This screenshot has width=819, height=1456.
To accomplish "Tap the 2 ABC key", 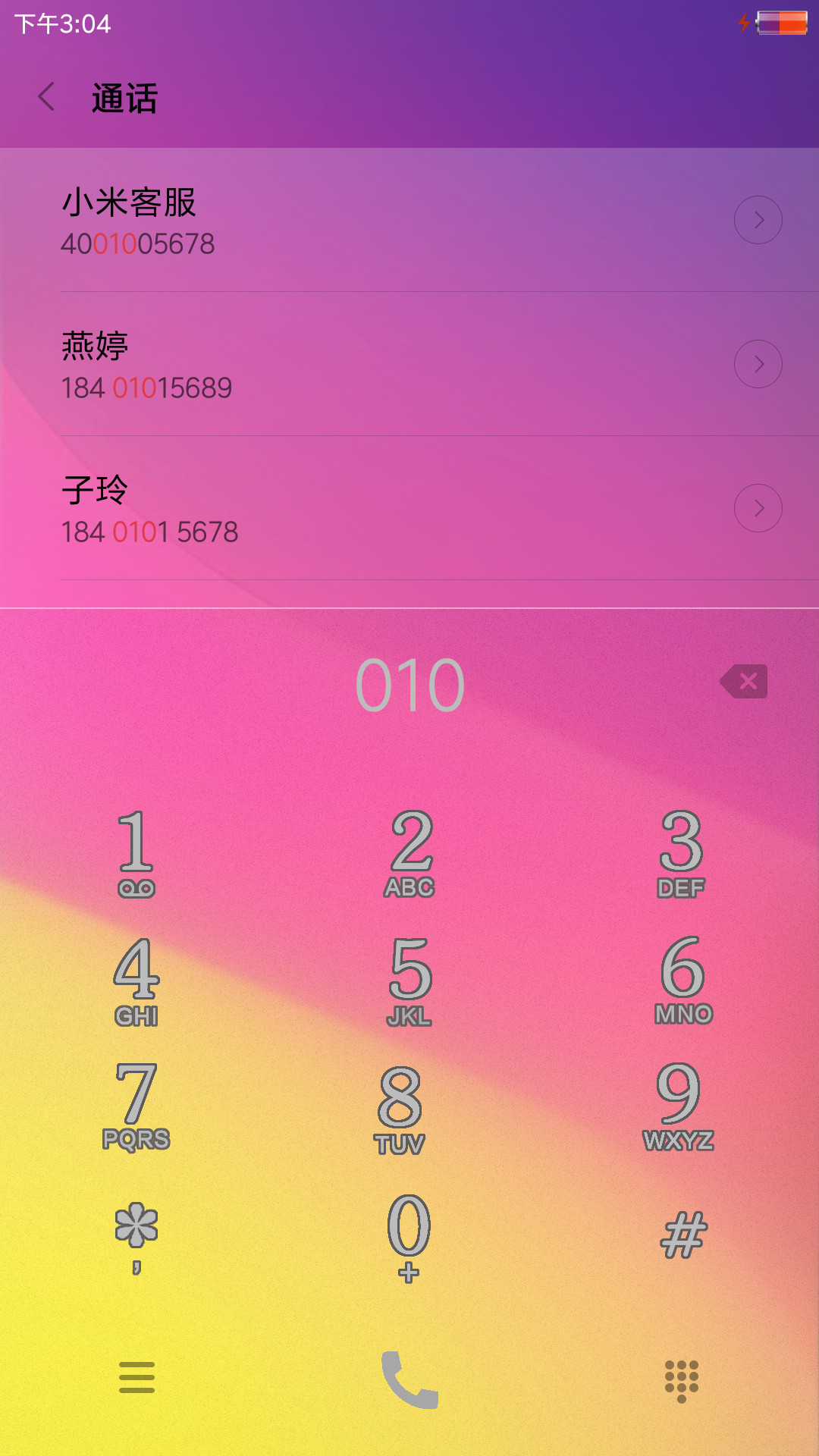I will coord(409,852).
